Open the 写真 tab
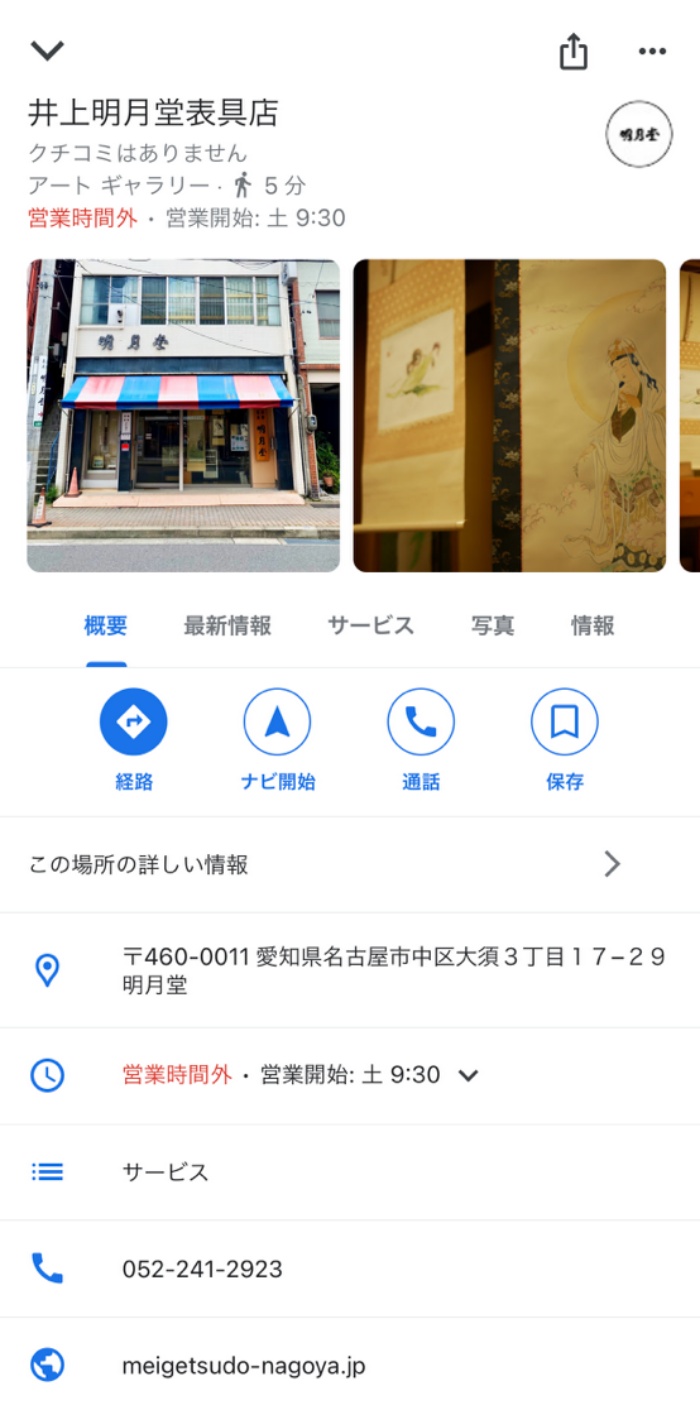Viewport: 700px width, 1410px height. 492,627
